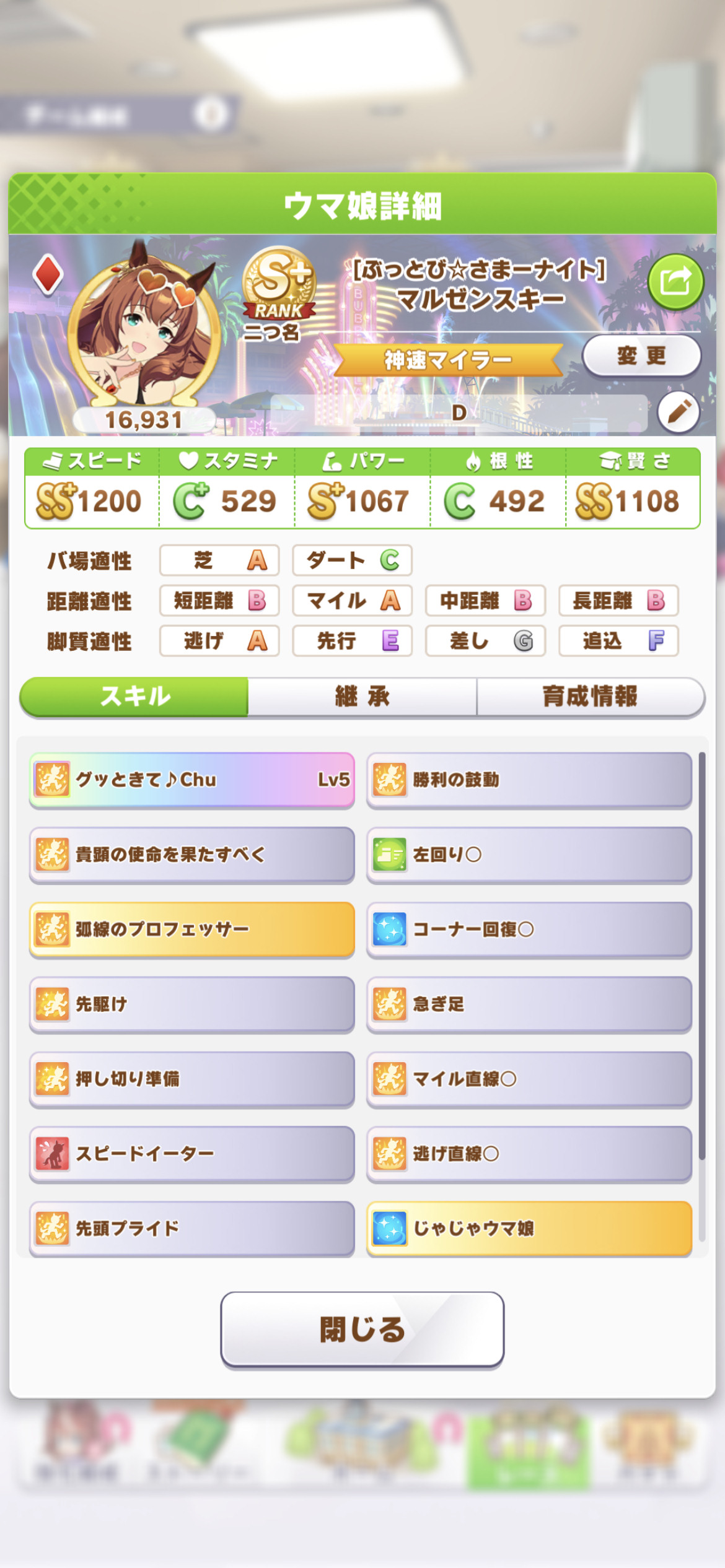
Task: Show じゃじゃウマ娘 skill details
Action: (529, 1229)
